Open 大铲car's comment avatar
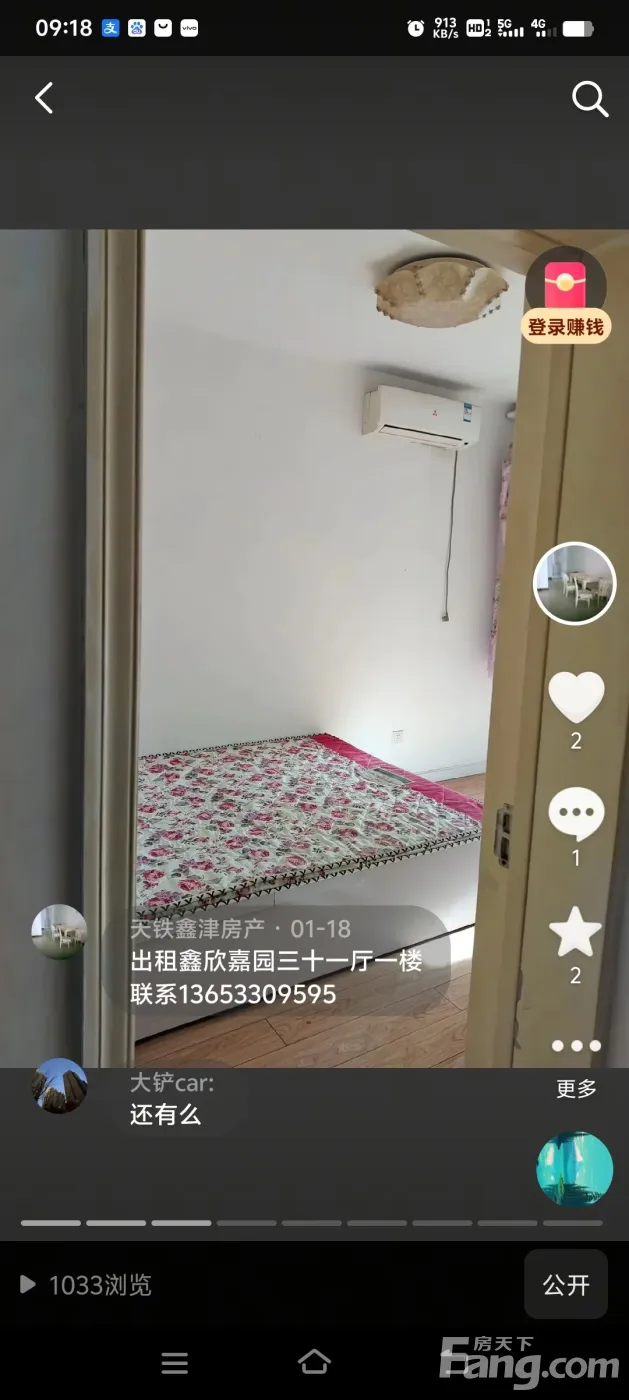The image size is (629, 1400). [59, 1086]
